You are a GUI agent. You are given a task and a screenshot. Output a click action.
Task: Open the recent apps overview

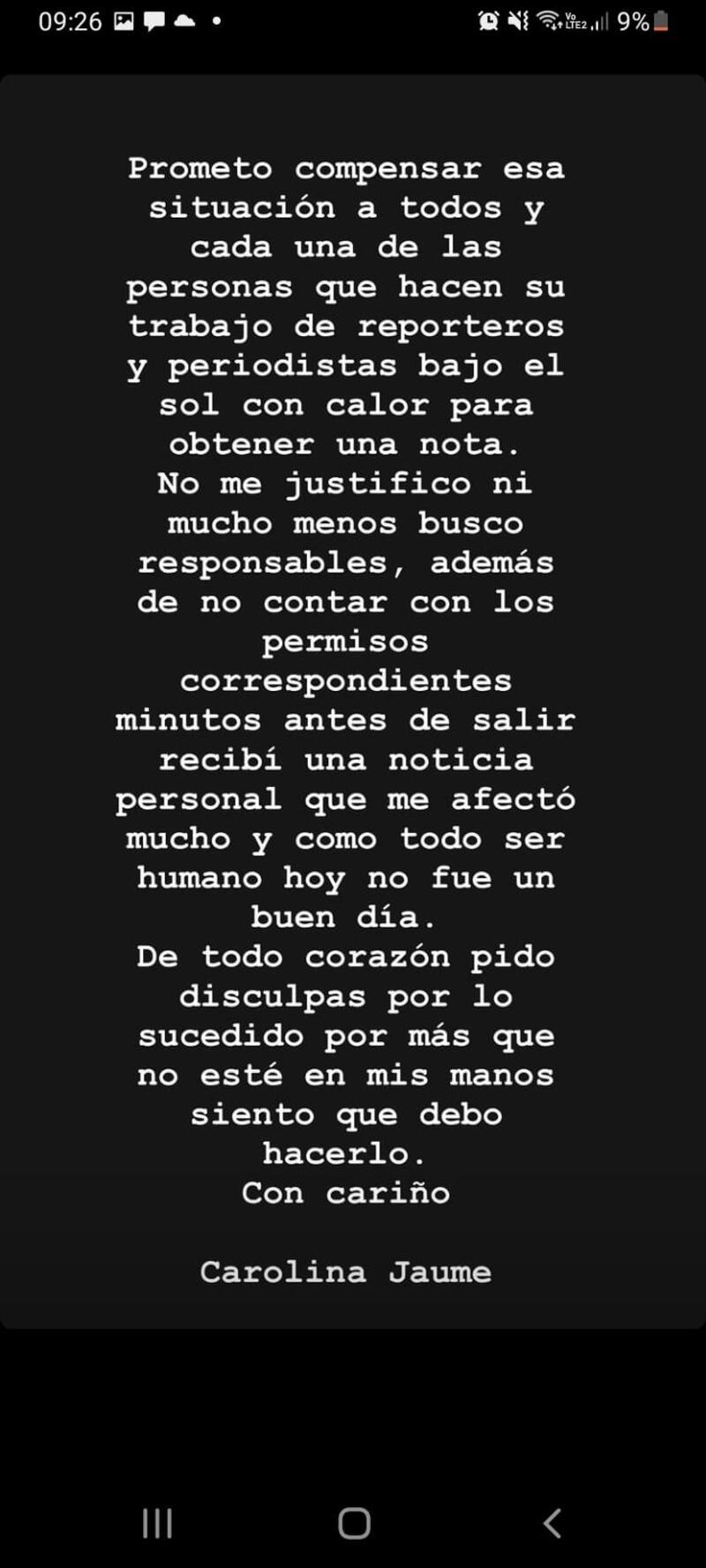157,1523
